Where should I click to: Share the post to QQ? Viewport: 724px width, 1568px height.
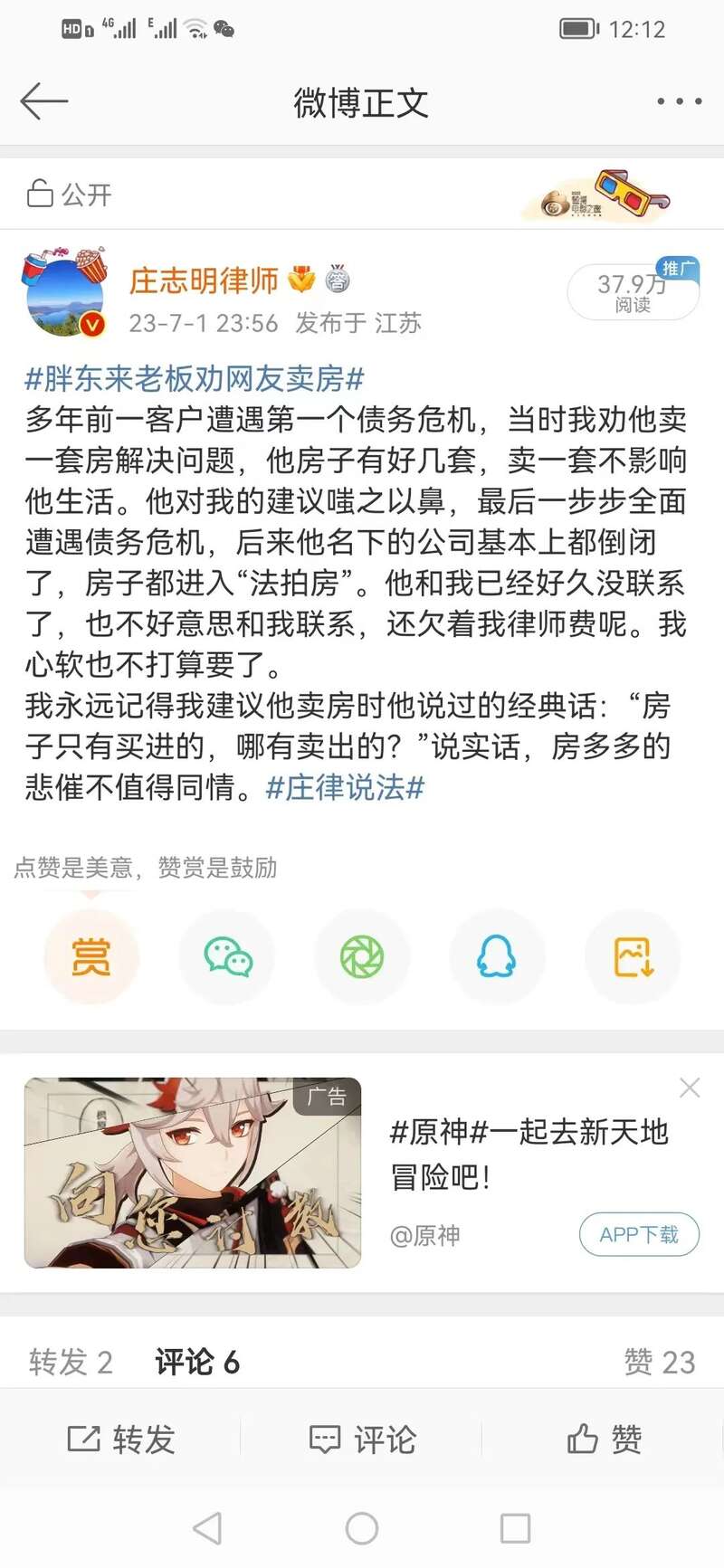497,956
